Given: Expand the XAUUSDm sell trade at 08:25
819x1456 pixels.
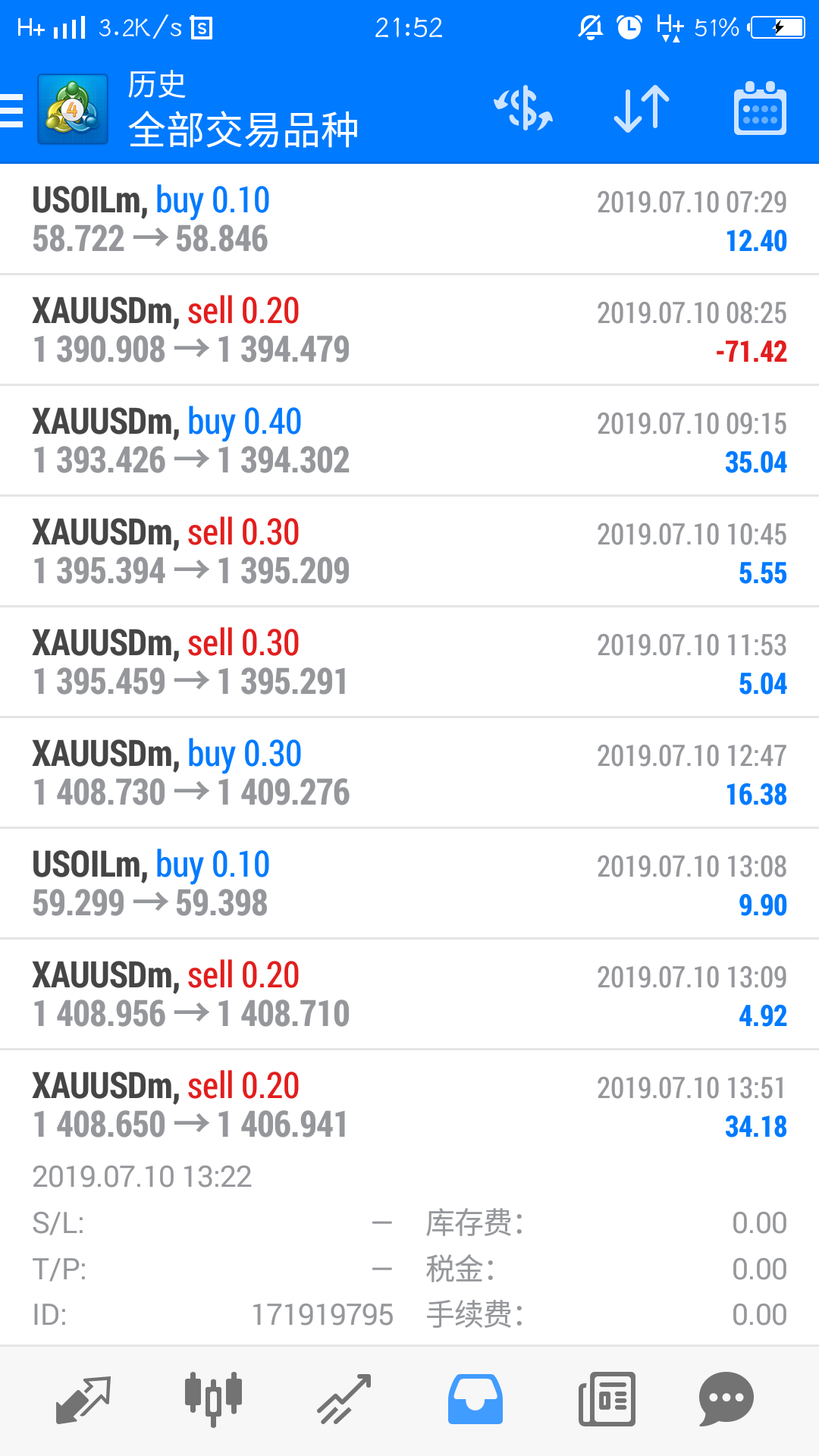Looking at the screenshot, I should 409,331.
